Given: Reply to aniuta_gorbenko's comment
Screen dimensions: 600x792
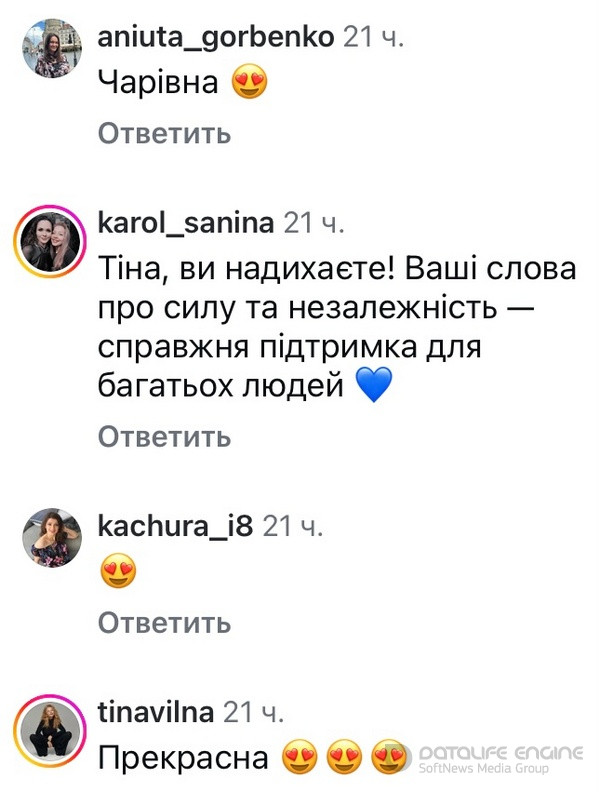Looking at the screenshot, I should tap(164, 133).
